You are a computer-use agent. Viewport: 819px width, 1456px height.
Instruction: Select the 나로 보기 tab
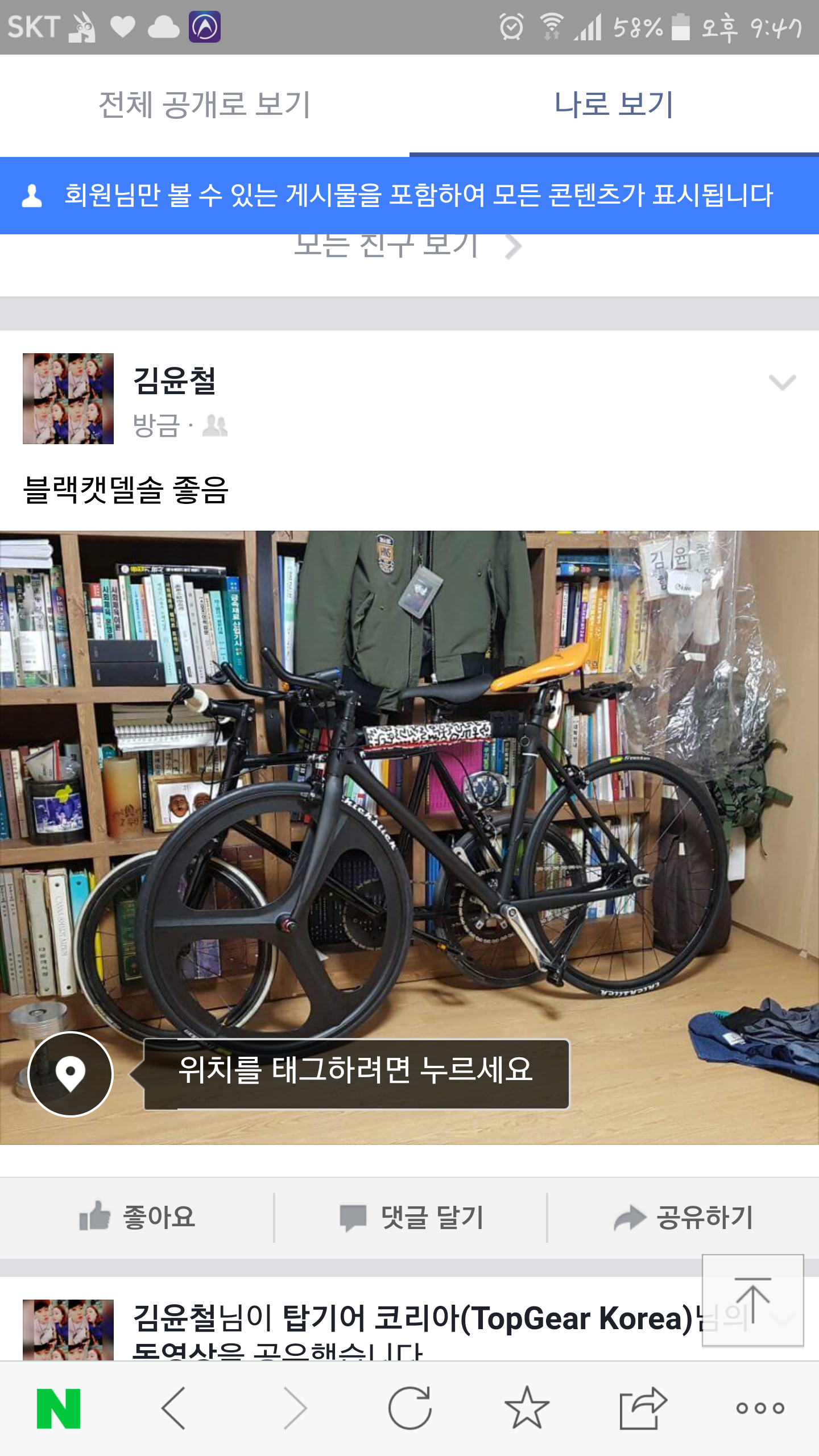tap(614, 105)
